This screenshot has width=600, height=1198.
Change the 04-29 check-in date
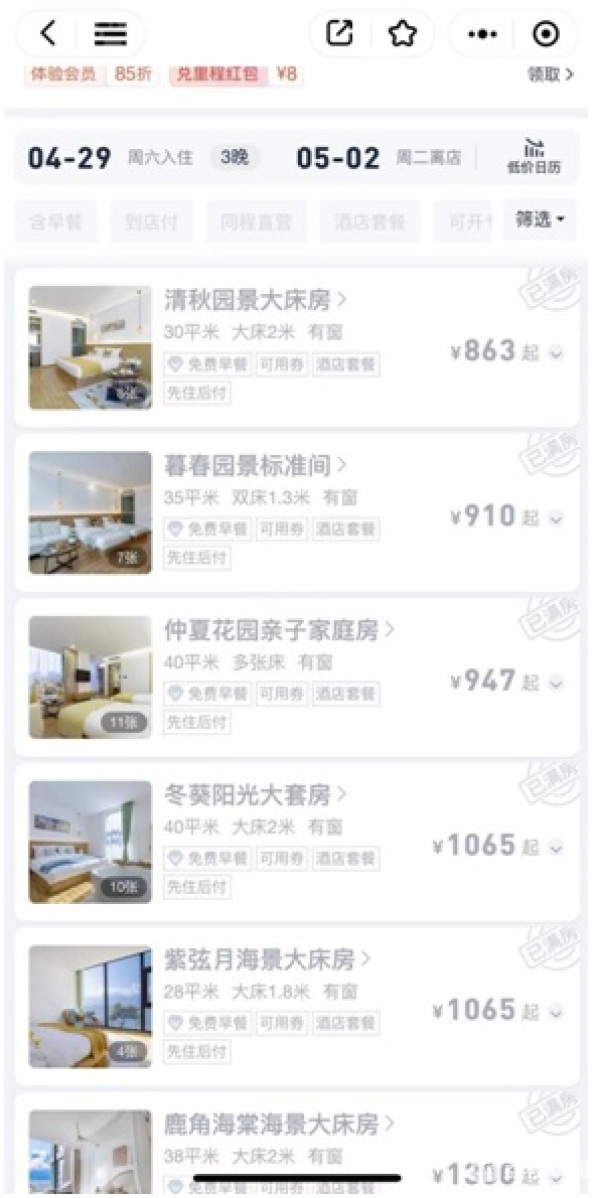[70, 158]
